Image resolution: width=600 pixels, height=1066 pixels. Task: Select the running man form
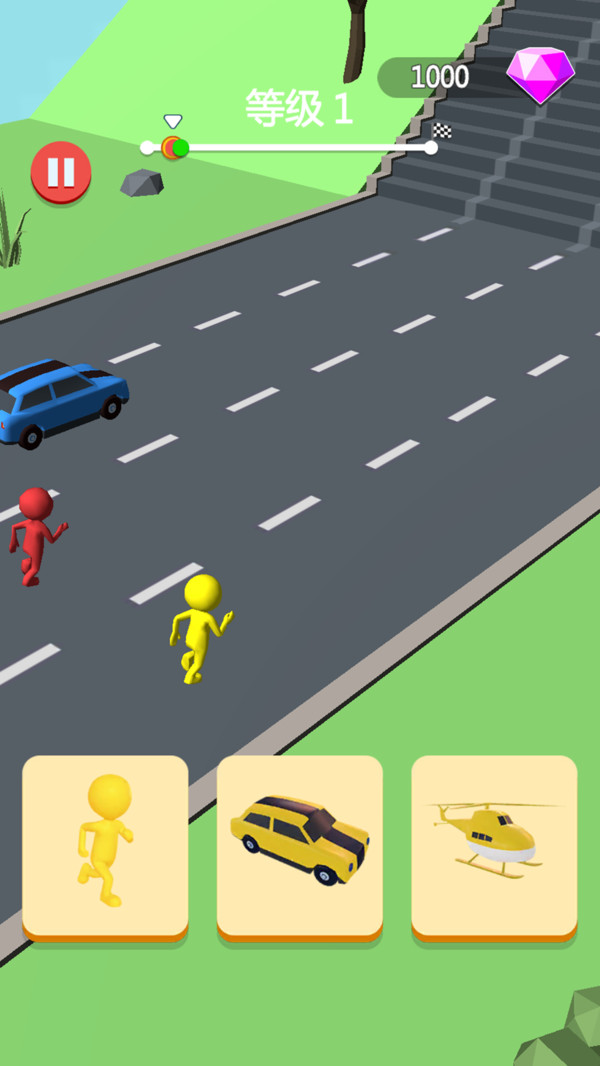click(x=105, y=846)
